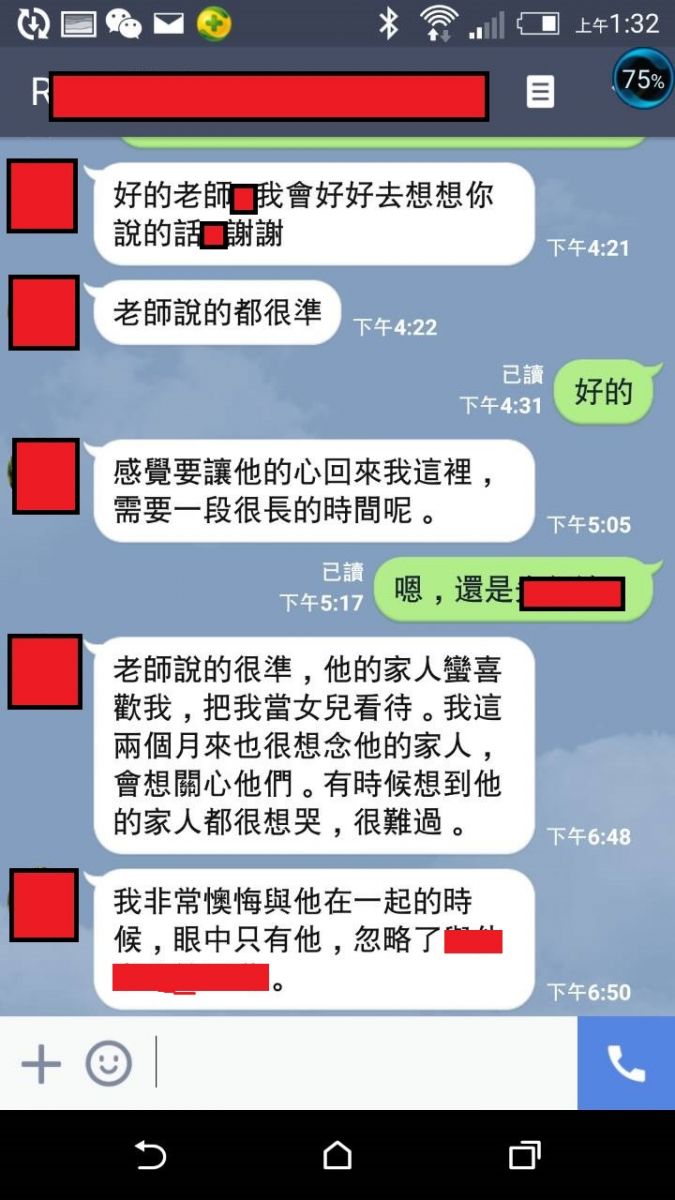
Task: Open the chat notes icon in header
Action: click(x=540, y=92)
